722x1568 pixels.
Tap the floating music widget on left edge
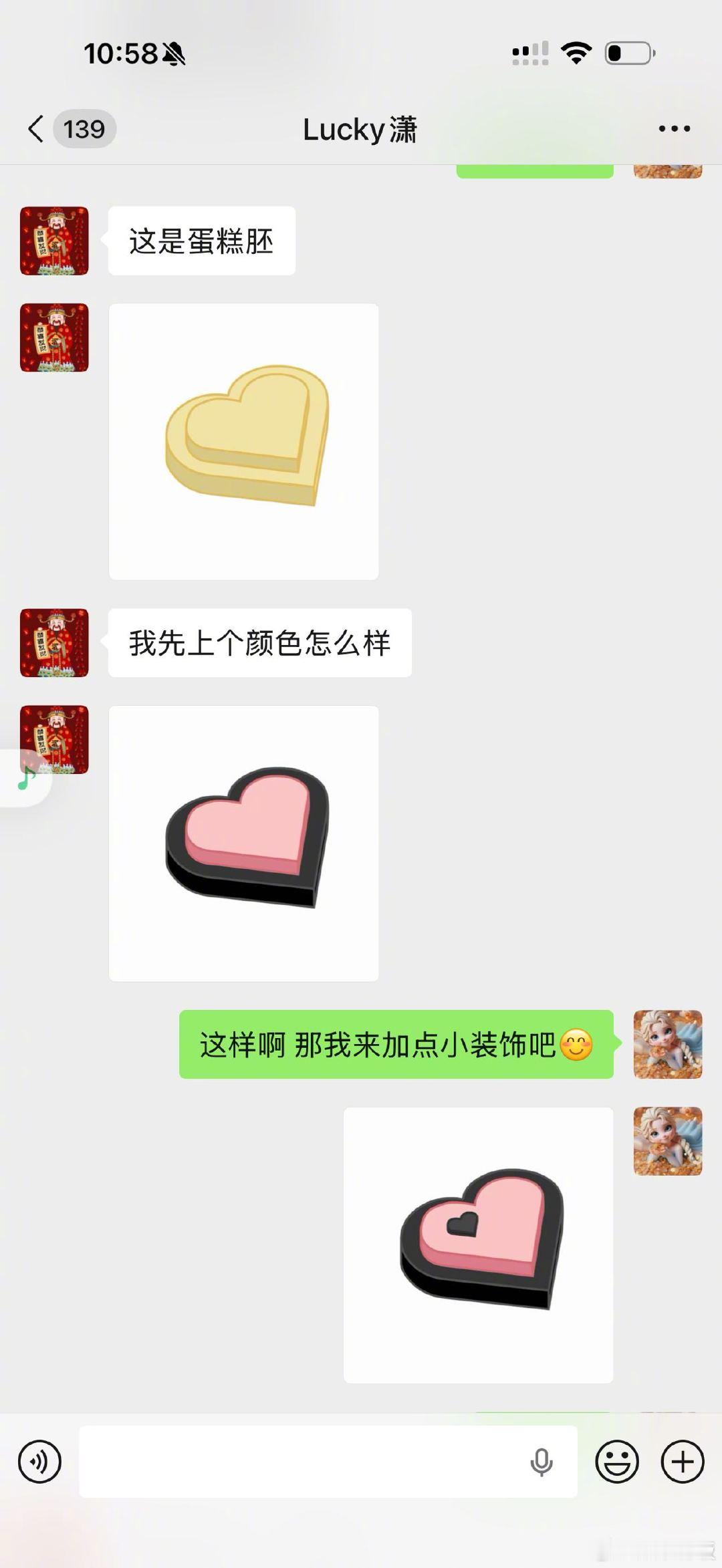coord(25,777)
